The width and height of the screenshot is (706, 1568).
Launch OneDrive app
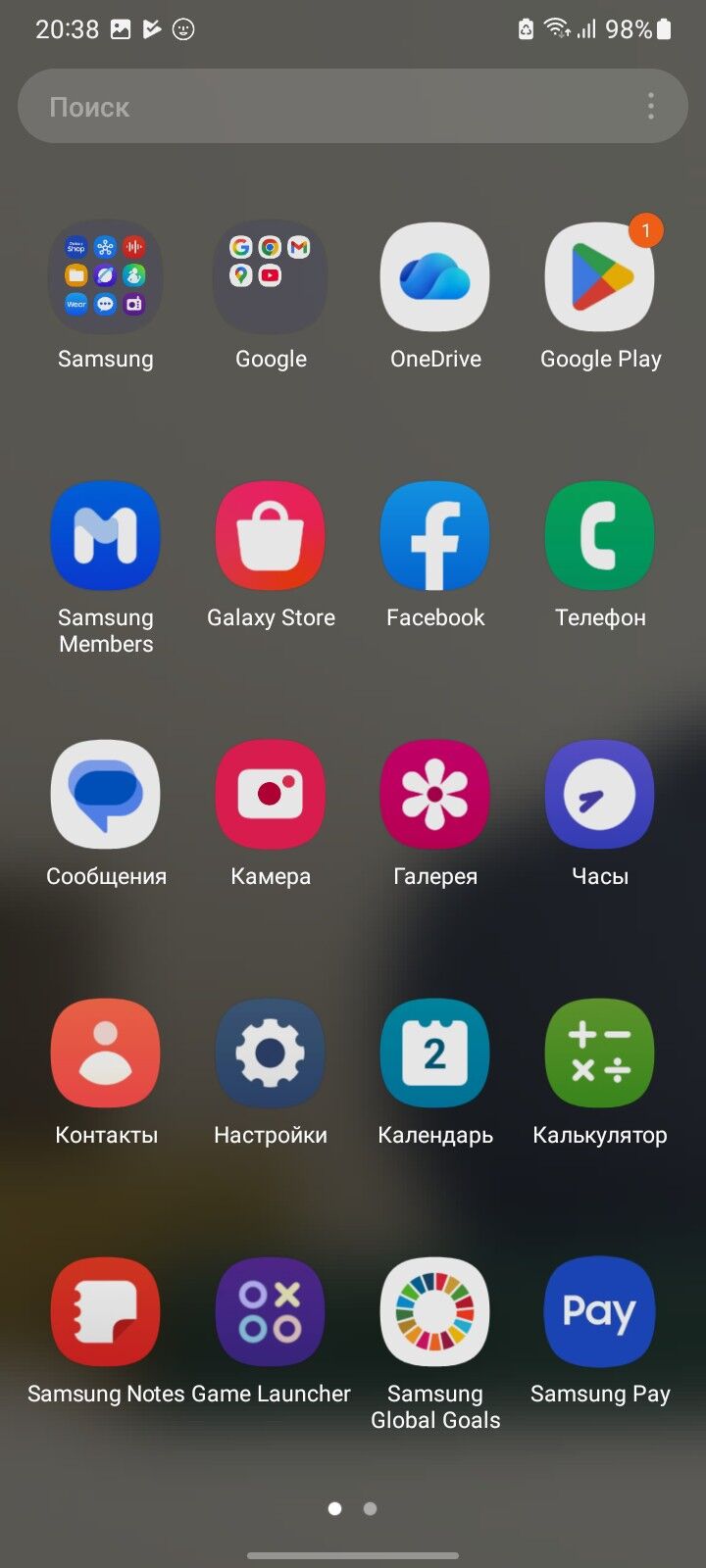(435, 277)
